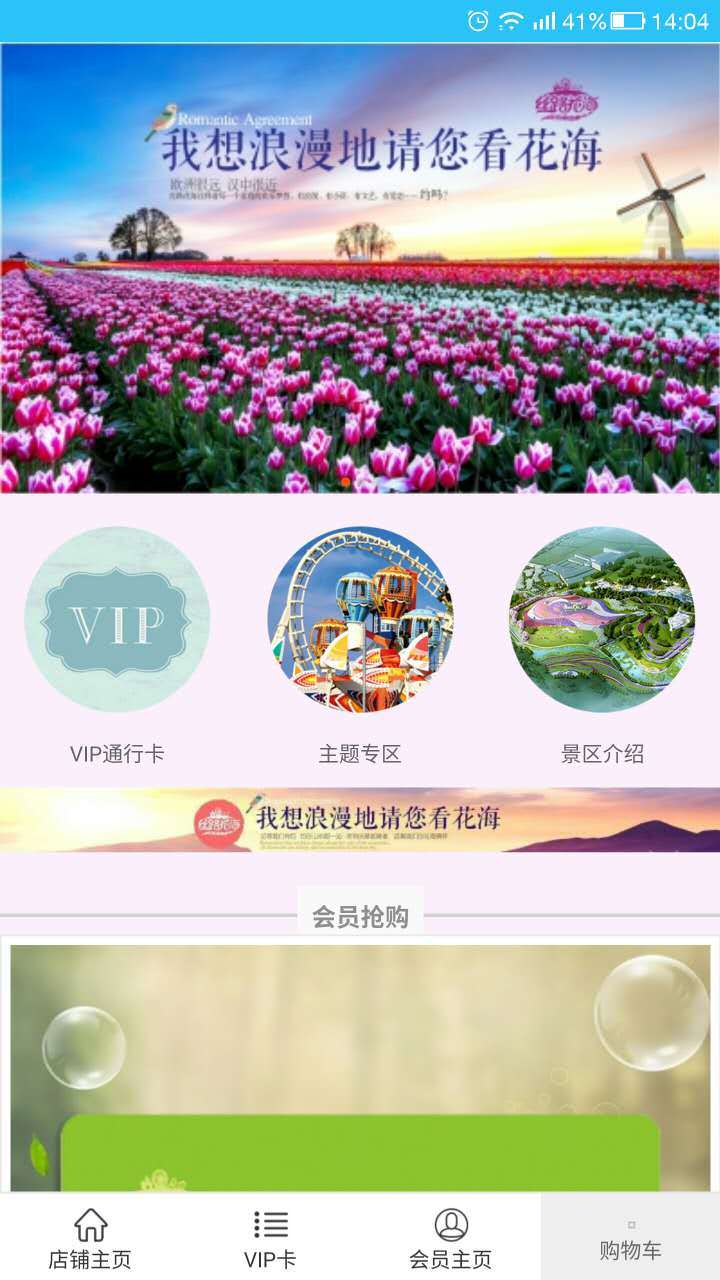Image resolution: width=720 pixels, height=1280 pixels.
Task: Switch to the VIP卡 tab
Action: 270,1238
